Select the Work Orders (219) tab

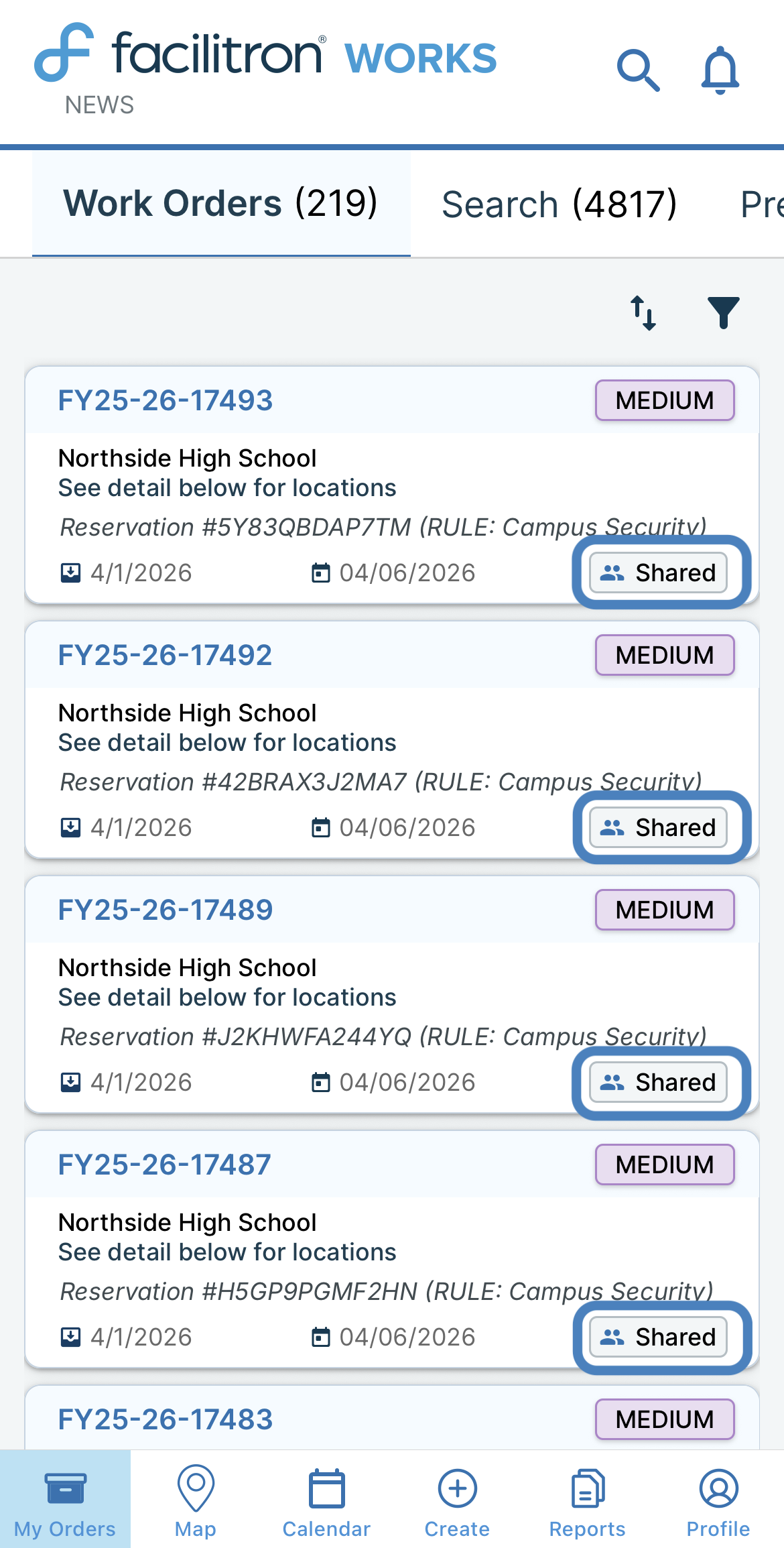220,204
